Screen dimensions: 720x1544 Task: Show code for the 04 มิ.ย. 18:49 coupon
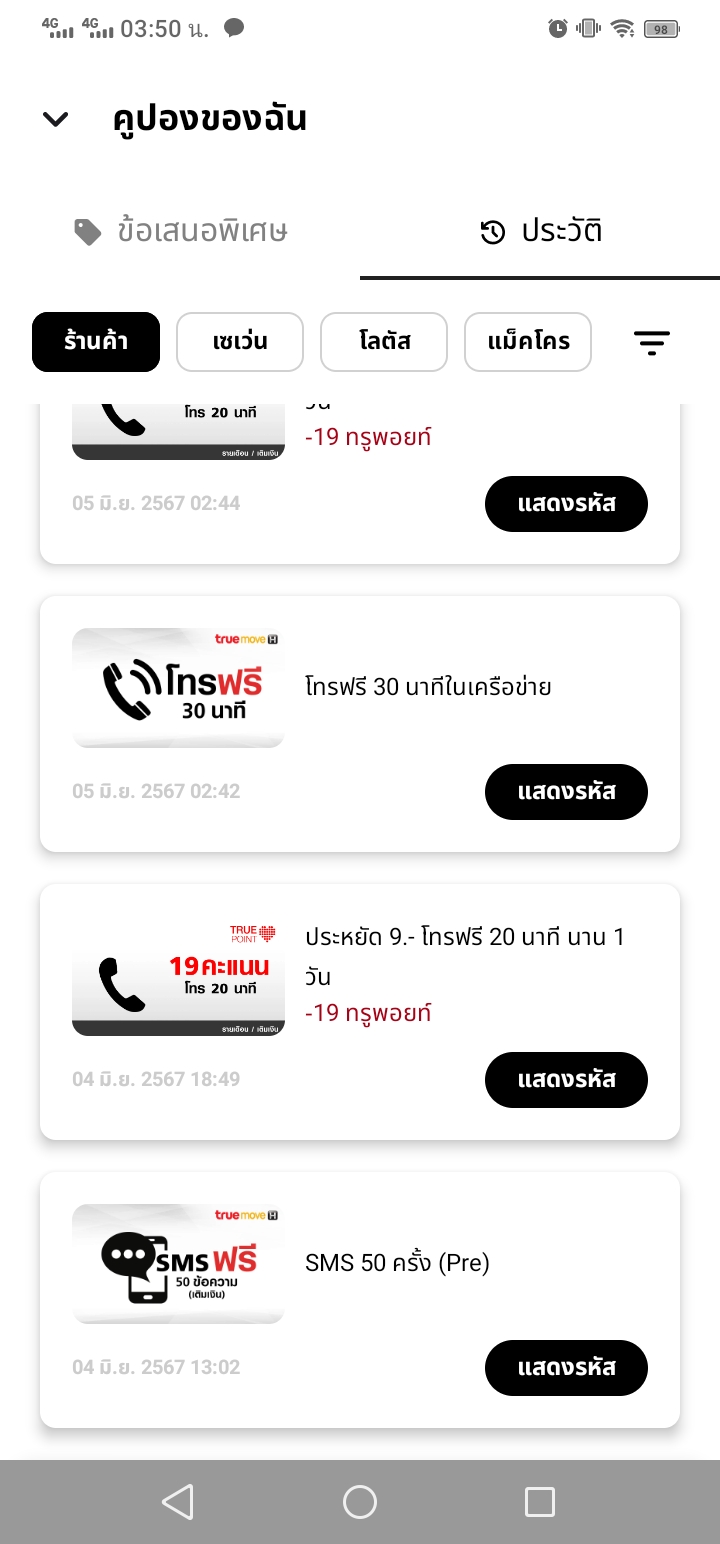click(566, 1080)
